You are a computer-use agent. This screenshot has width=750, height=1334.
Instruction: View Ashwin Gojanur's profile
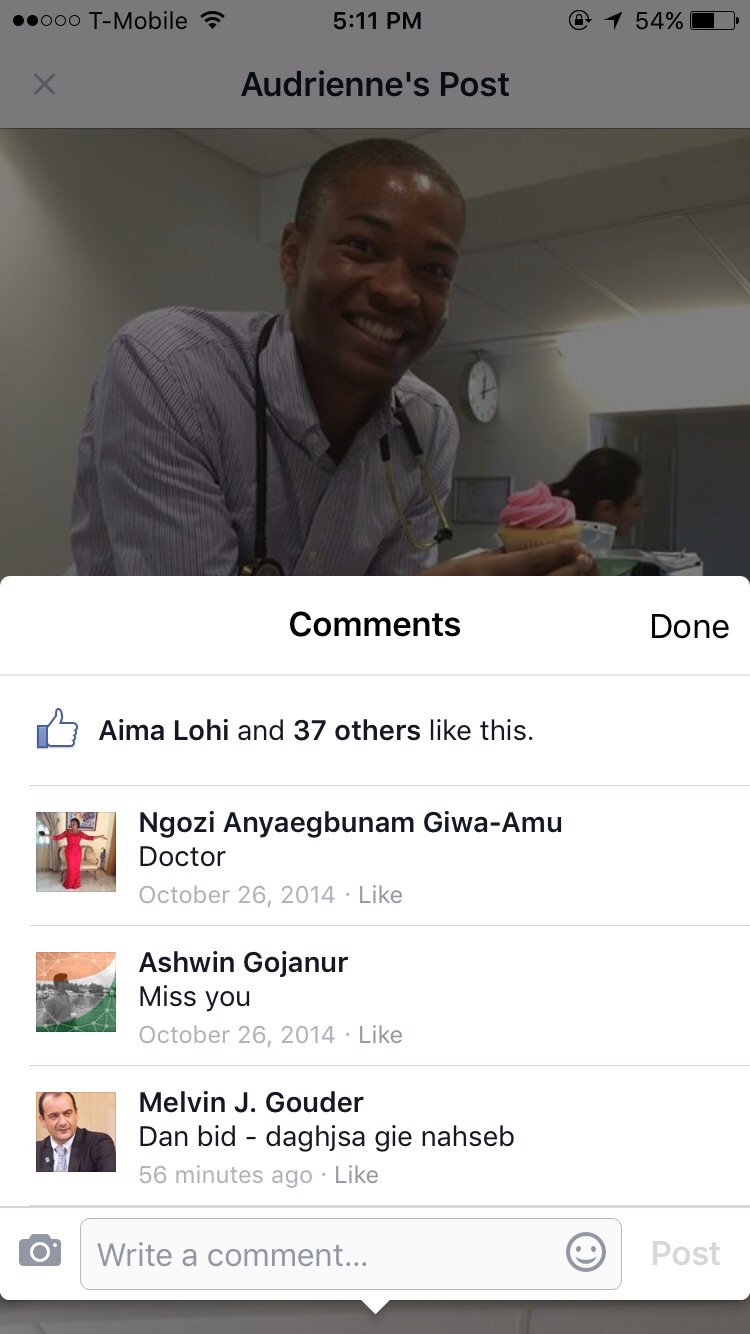[x=243, y=963]
